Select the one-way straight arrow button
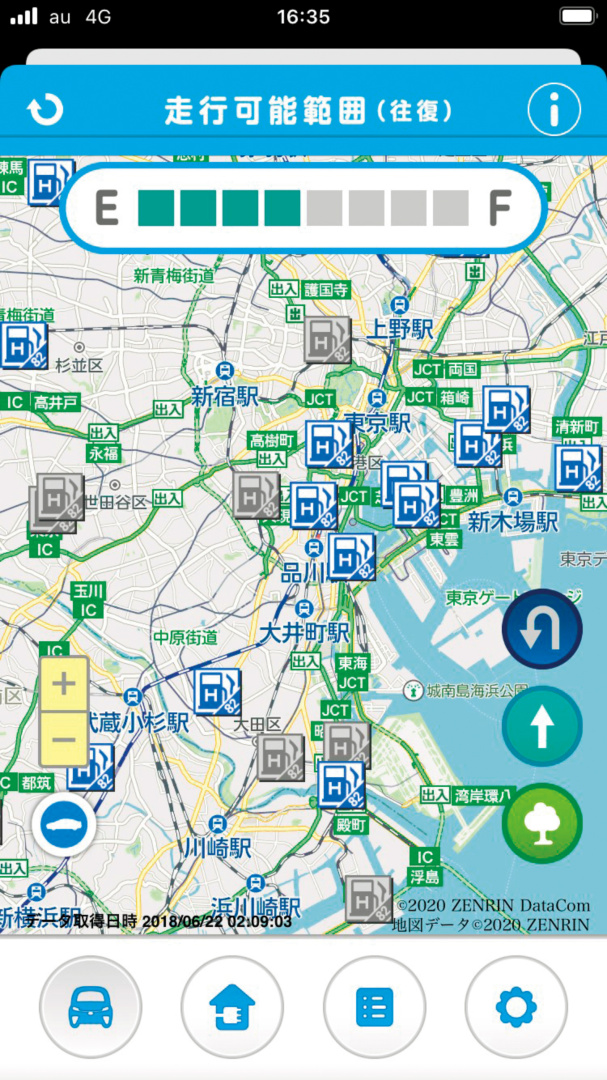The height and width of the screenshot is (1080, 607). pyautogui.click(x=542, y=727)
